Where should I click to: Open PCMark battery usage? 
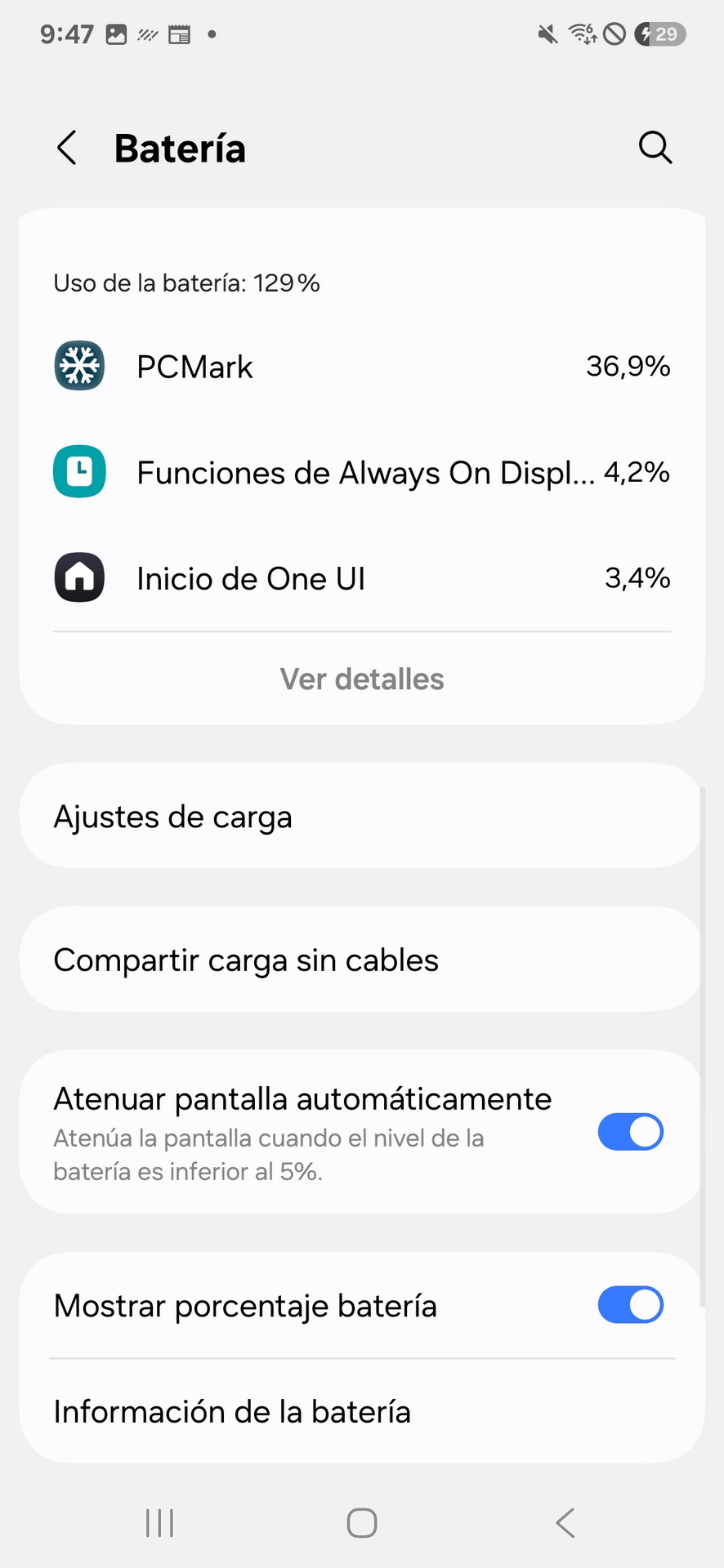tap(361, 367)
